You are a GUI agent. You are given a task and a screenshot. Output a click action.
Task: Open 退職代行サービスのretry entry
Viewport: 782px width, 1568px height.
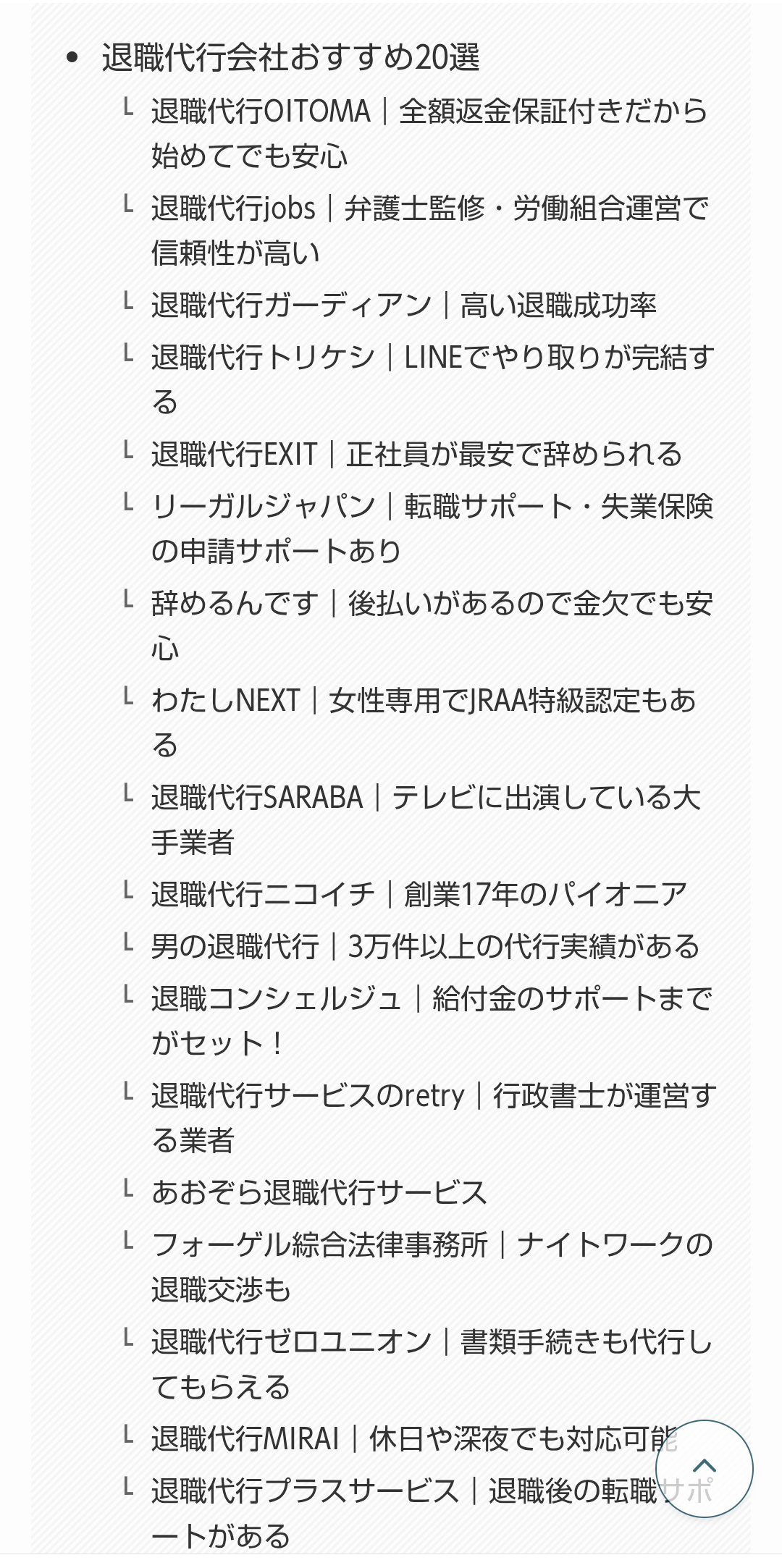433,1096
